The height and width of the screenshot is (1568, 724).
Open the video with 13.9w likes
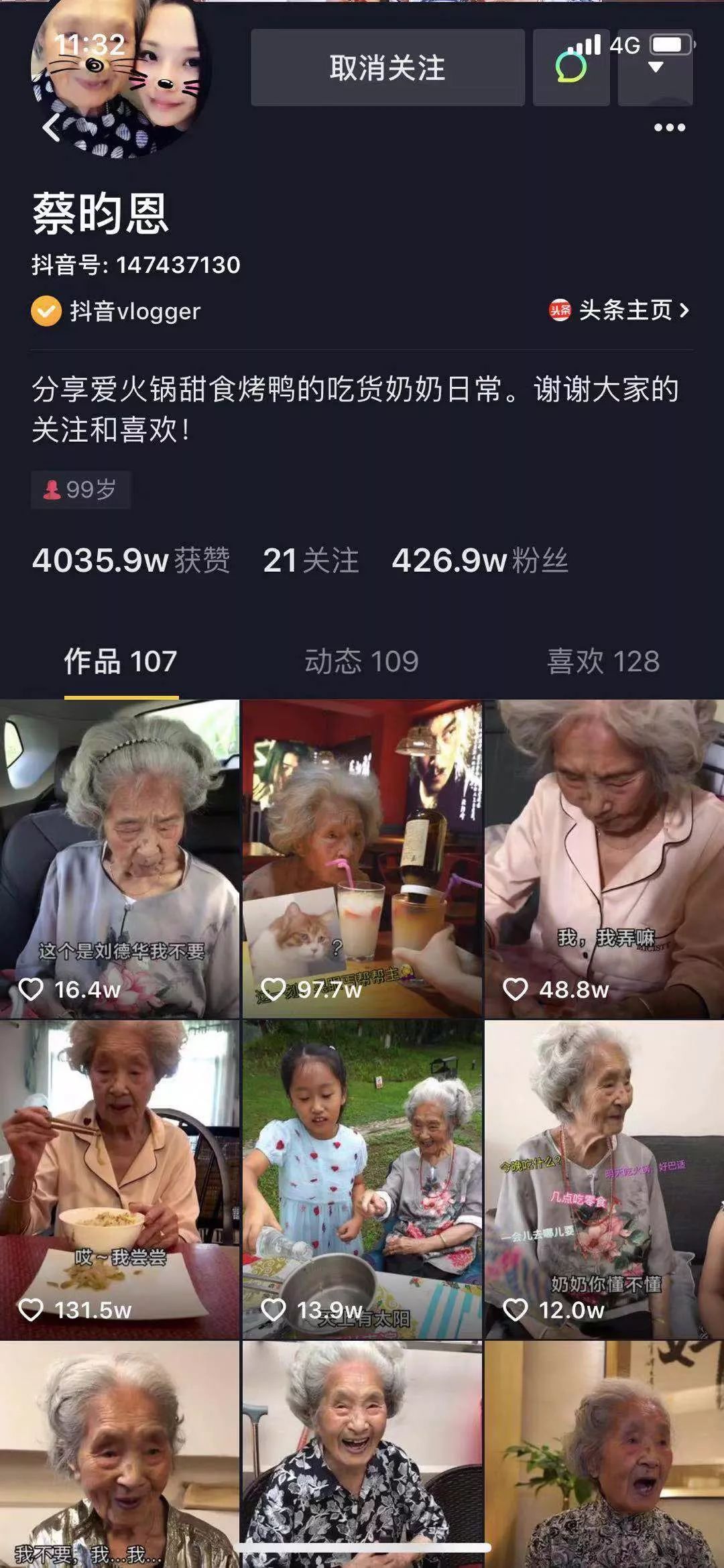[x=362, y=1180]
